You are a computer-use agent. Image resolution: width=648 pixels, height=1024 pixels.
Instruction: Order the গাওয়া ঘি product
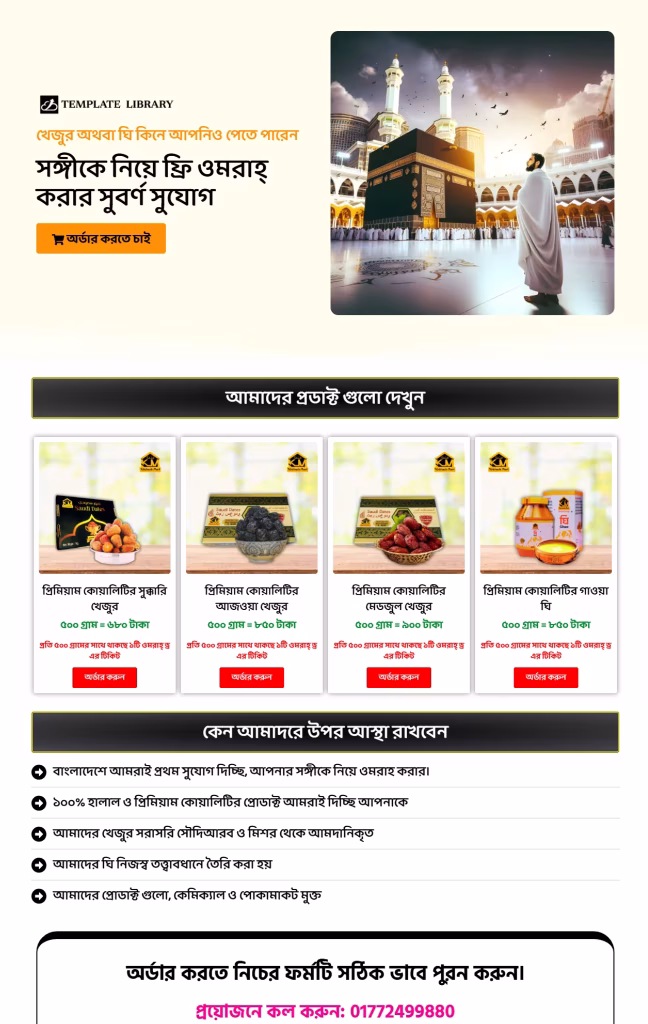click(545, 677)
